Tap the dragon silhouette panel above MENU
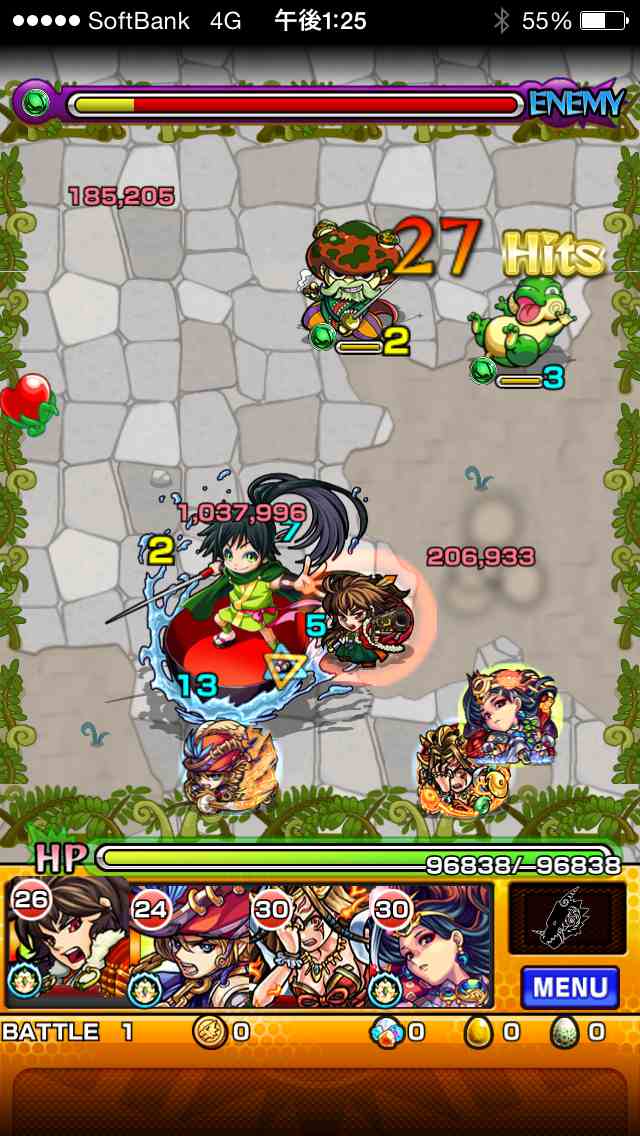 coord(567,918)
